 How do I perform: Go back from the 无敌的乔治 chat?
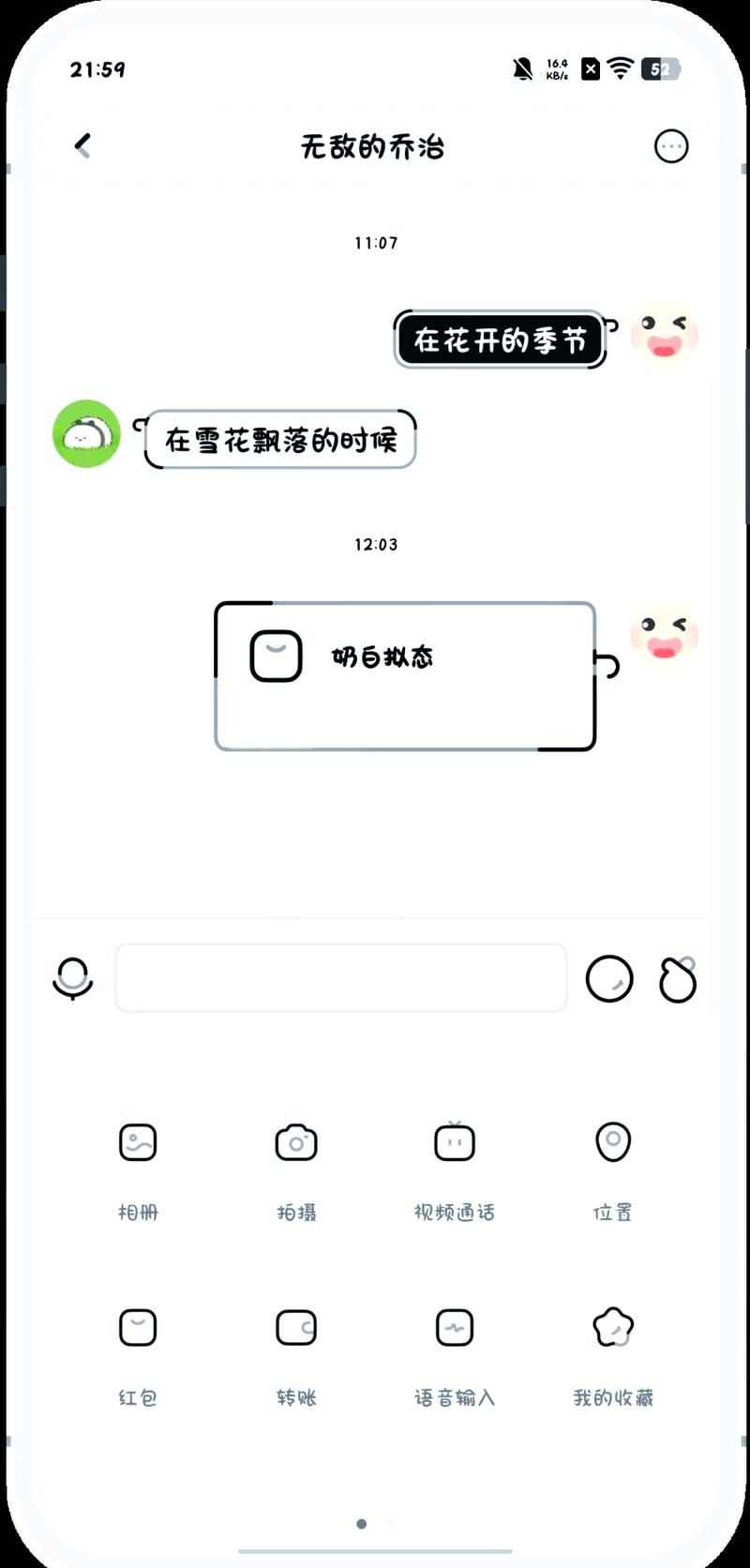[x=82, y=145]
